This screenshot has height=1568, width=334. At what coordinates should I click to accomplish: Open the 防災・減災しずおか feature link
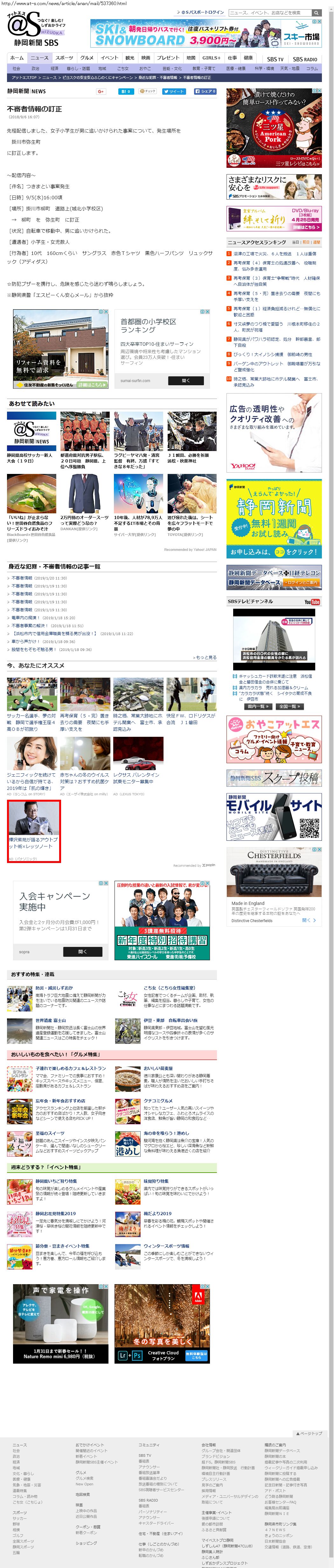pos(54,988)
